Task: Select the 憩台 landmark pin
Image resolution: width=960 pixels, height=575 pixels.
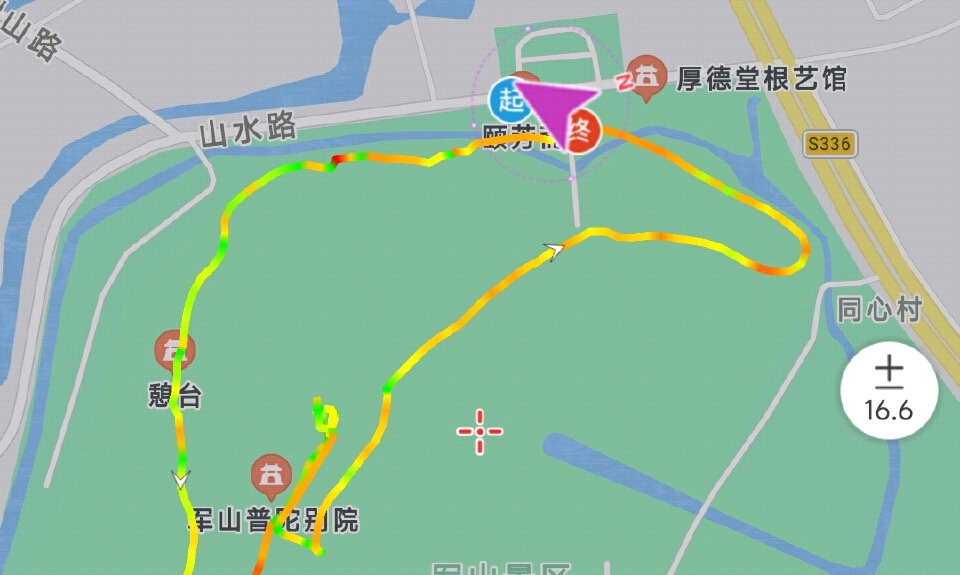Action: click(x=174, y=350)
